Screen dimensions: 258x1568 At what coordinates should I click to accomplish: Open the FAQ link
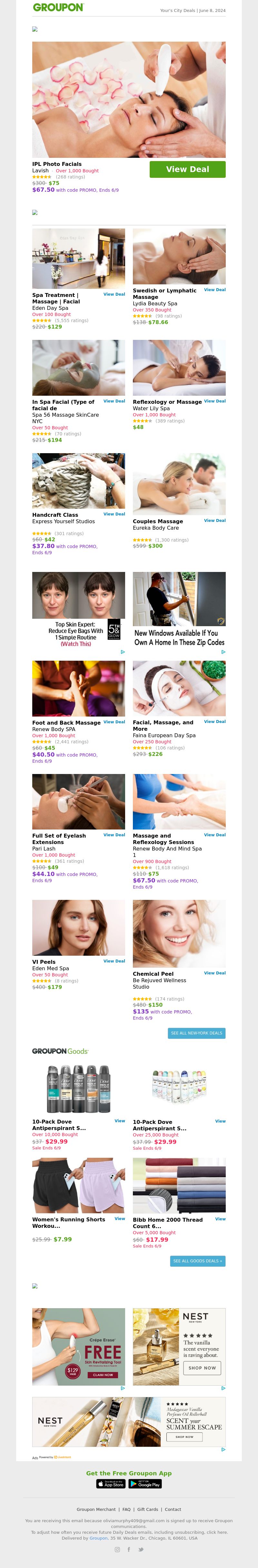pos(126,1509)
